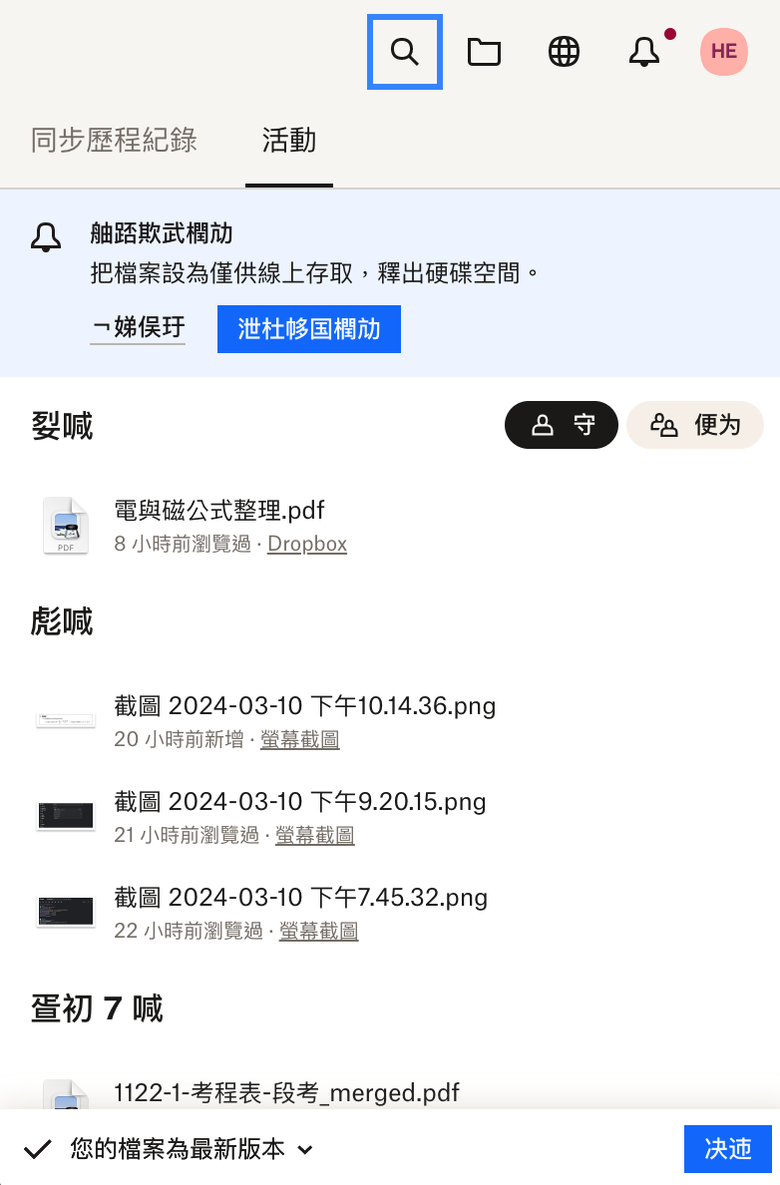780x1185 pixels.
Task: Open the notifications bell
Action: 644,51
